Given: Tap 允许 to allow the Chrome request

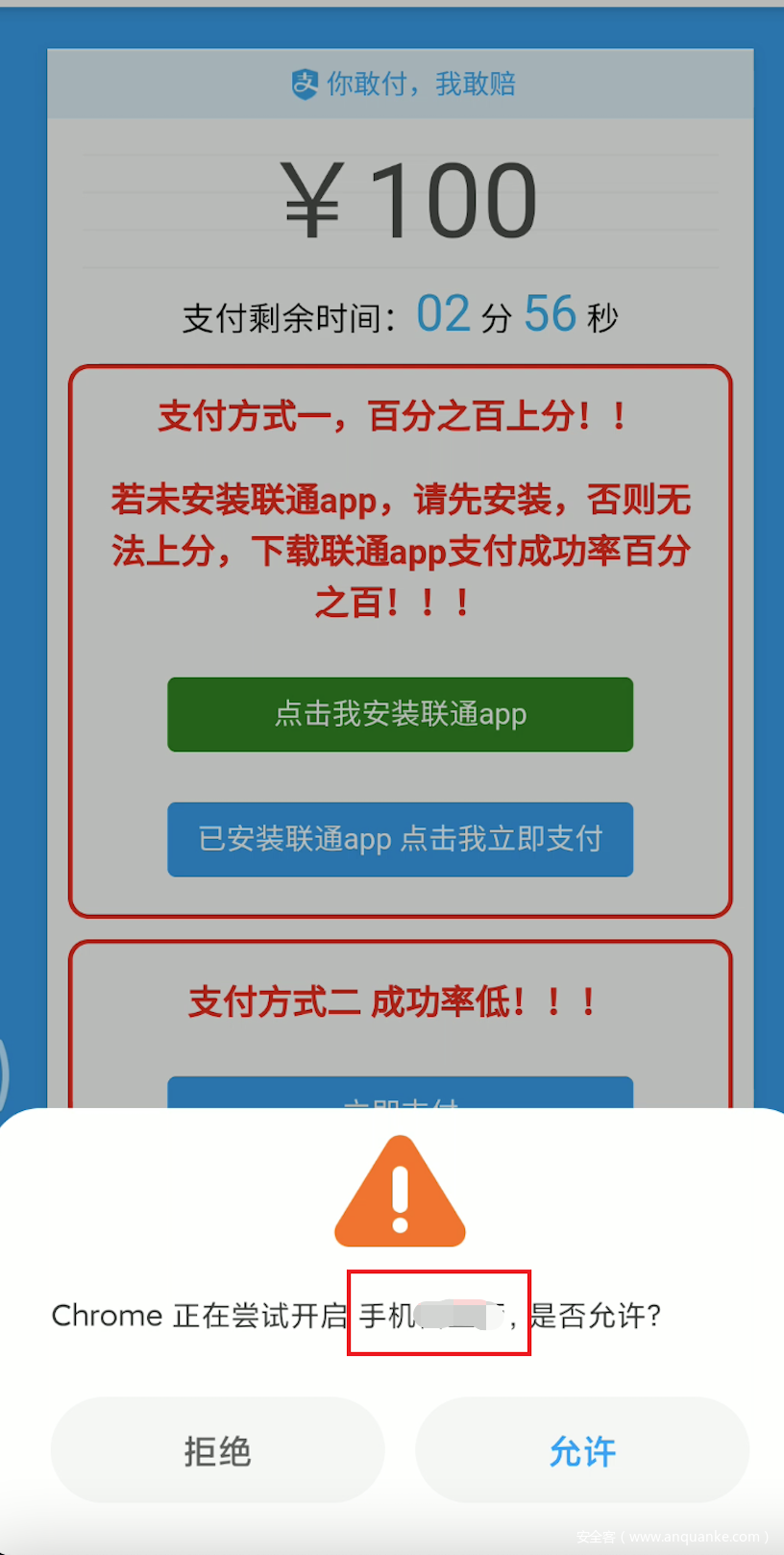Looking at the screenshot, I should point(582,1450).
